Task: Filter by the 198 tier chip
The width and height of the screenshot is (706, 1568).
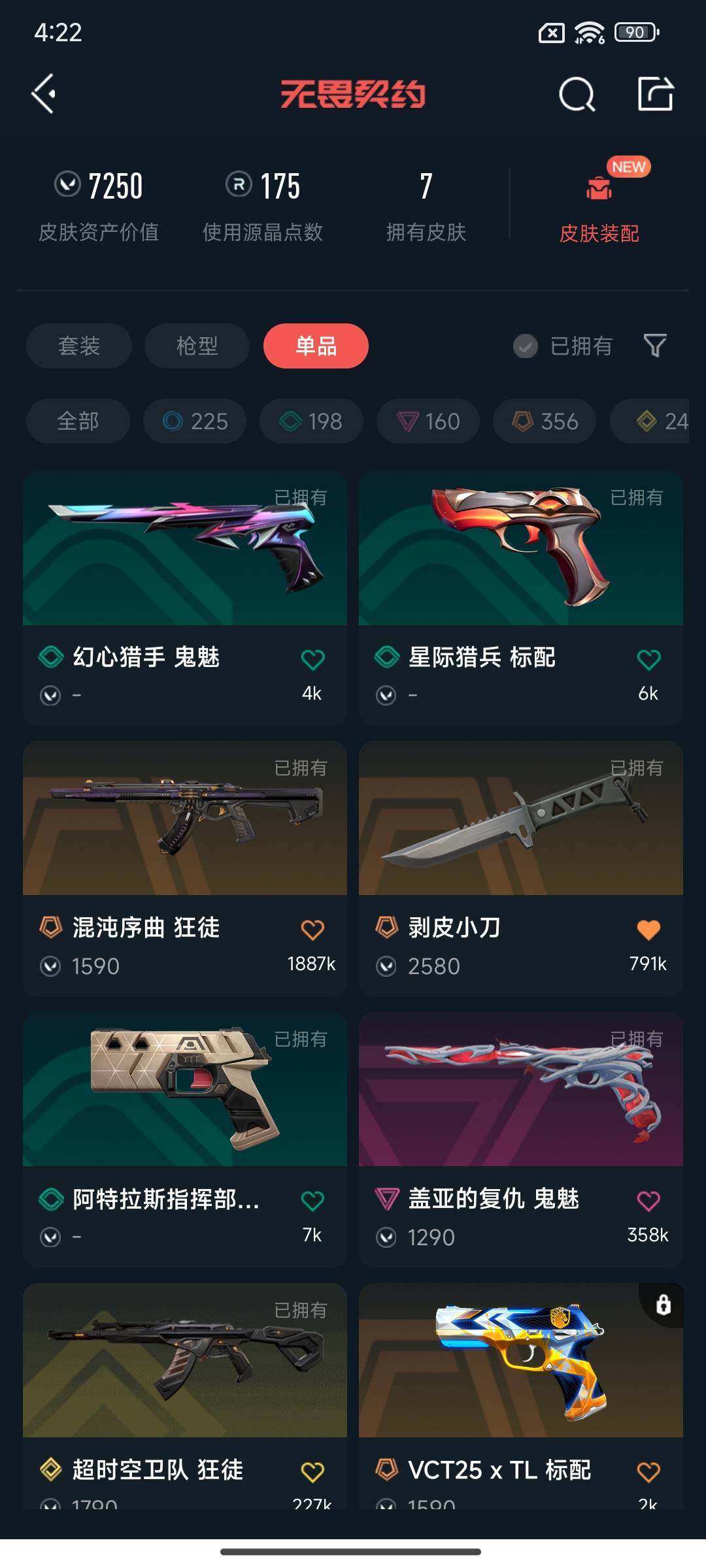Action: (311, 421)
